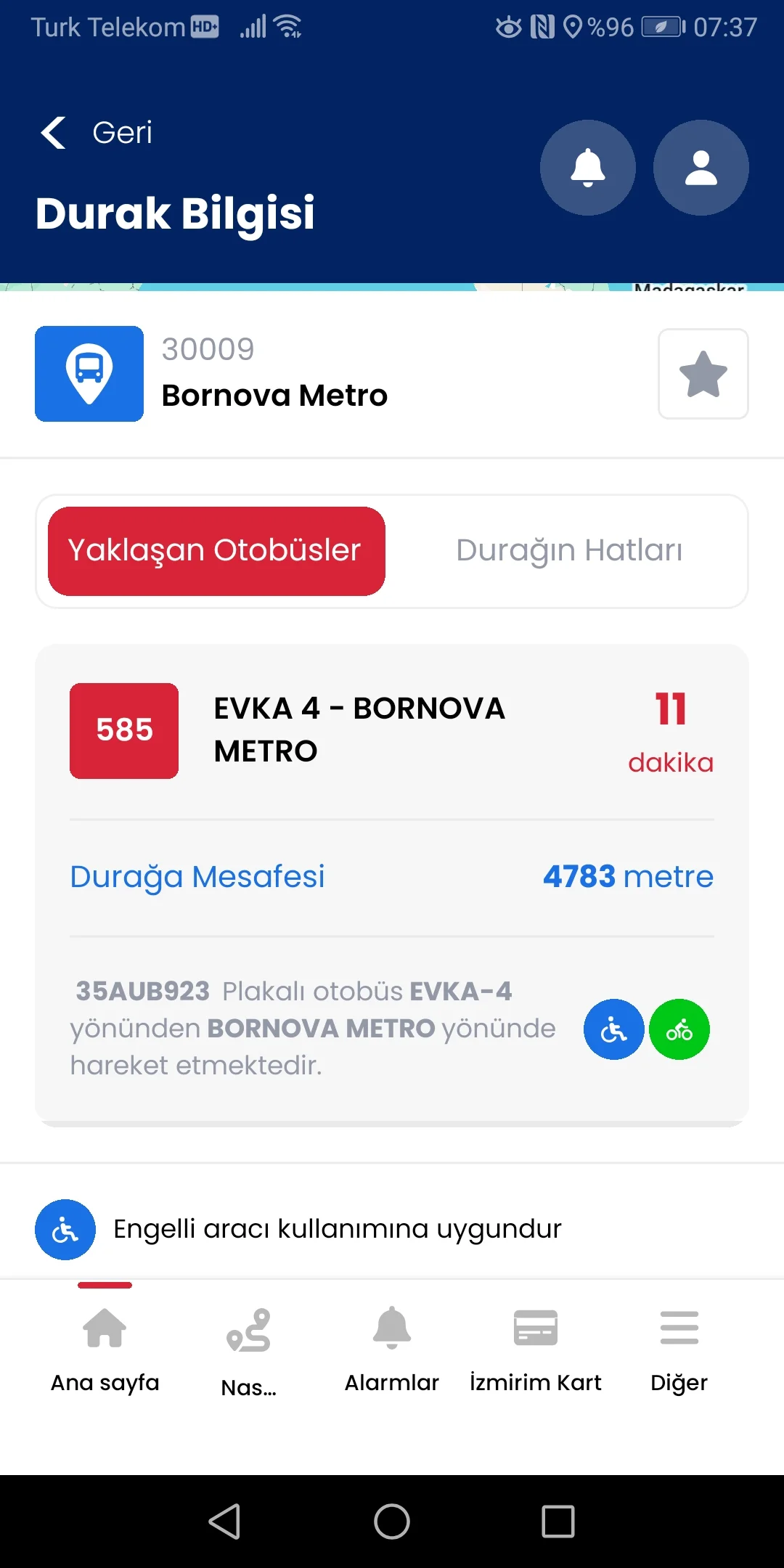
Task: Switch to the Durağın Hatları tab
Action: point(569,551)
